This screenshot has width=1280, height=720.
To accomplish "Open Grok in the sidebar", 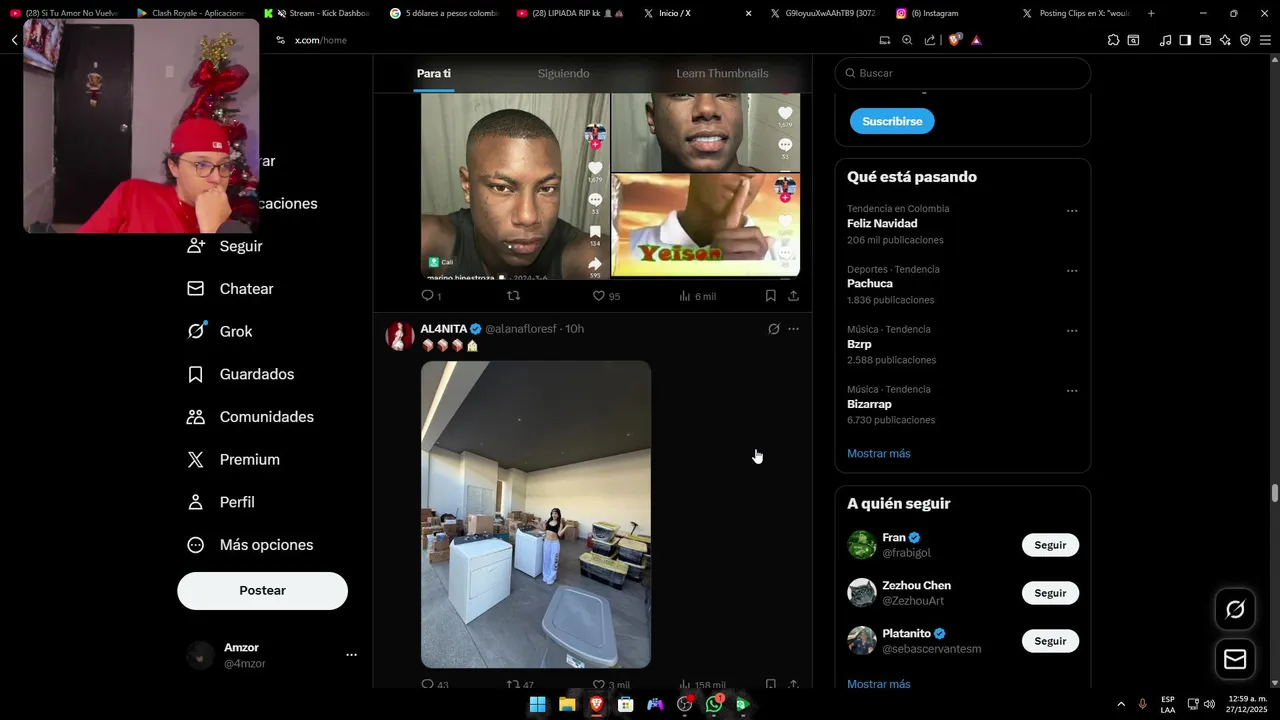I will (235, 331).
